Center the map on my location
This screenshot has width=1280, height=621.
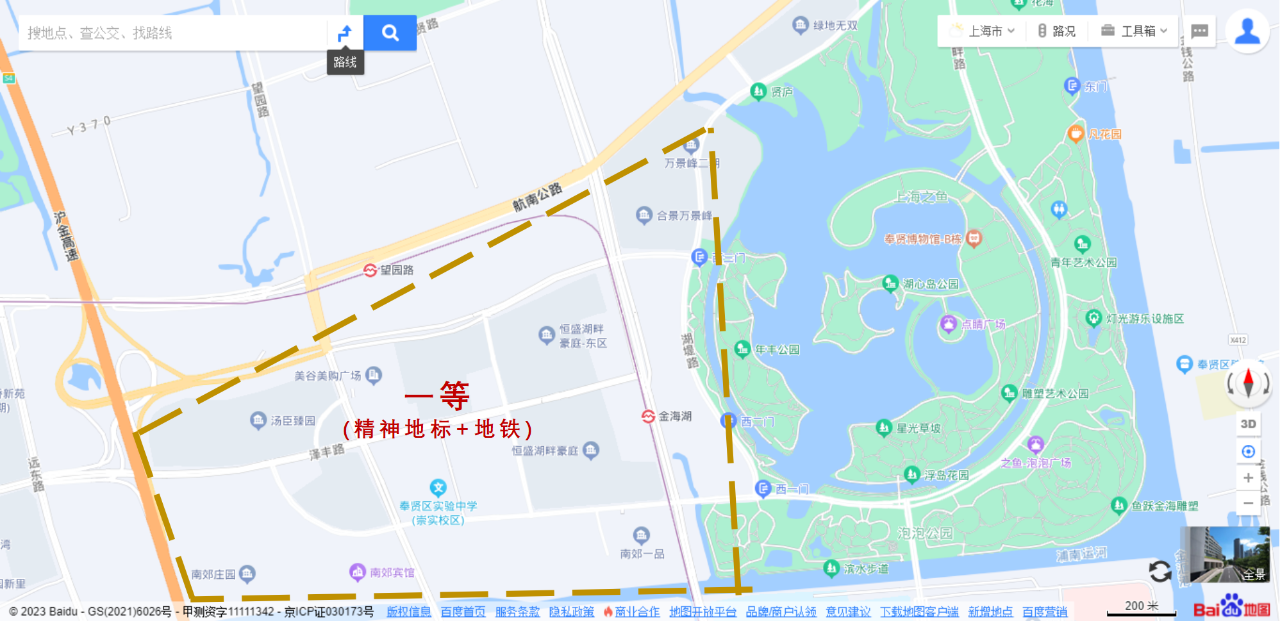[x=1248, y=452]
